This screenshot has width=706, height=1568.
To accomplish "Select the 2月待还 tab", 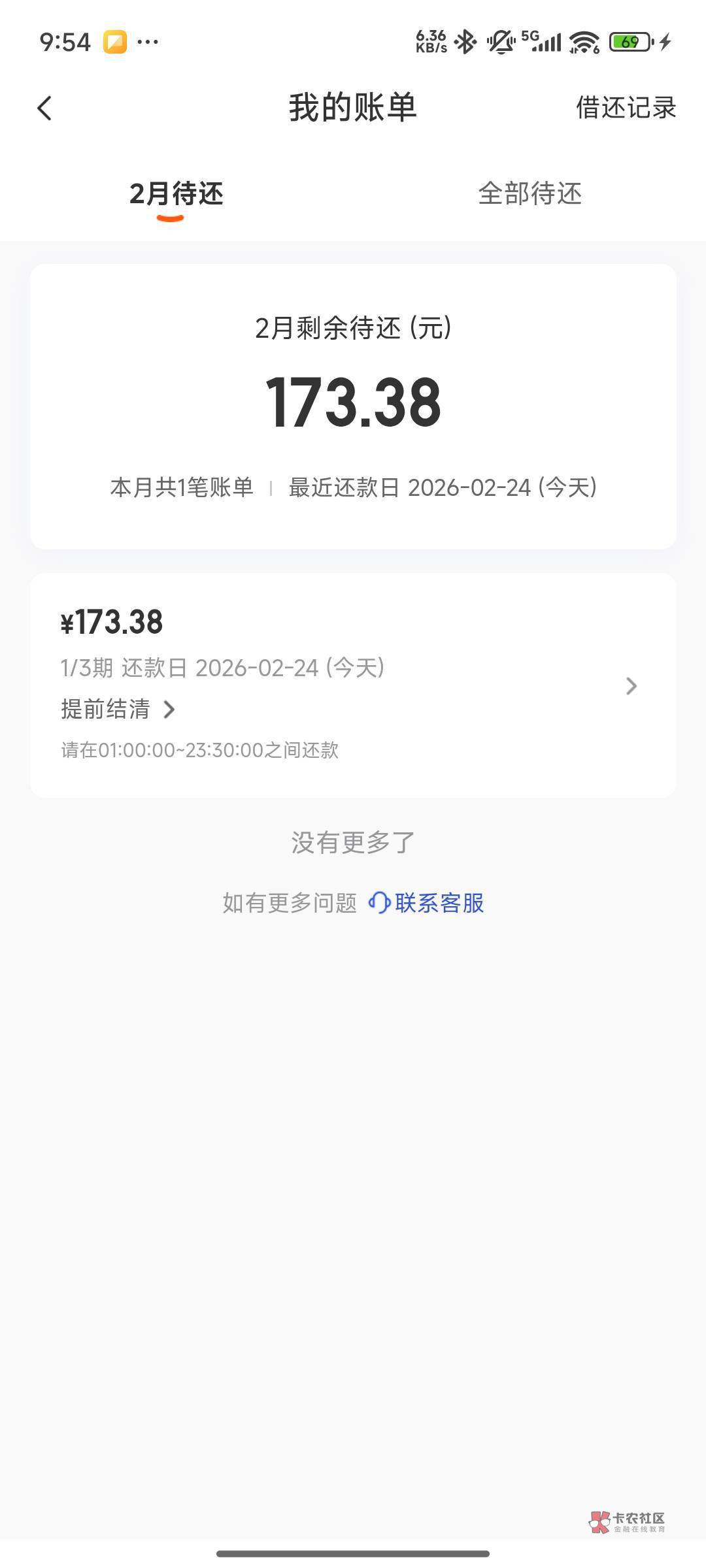I will [x=176, y=194].
